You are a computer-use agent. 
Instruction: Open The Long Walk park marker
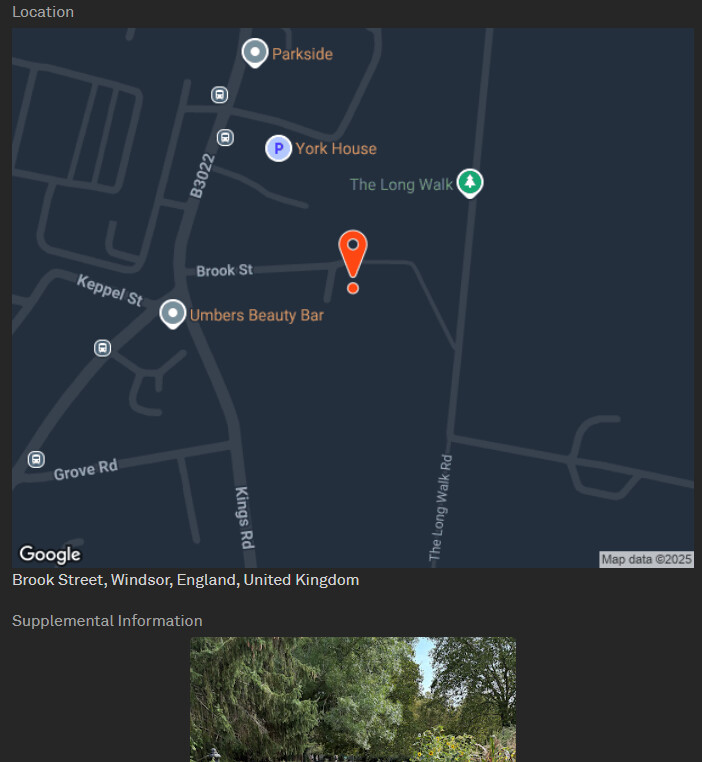click(469, 182)
